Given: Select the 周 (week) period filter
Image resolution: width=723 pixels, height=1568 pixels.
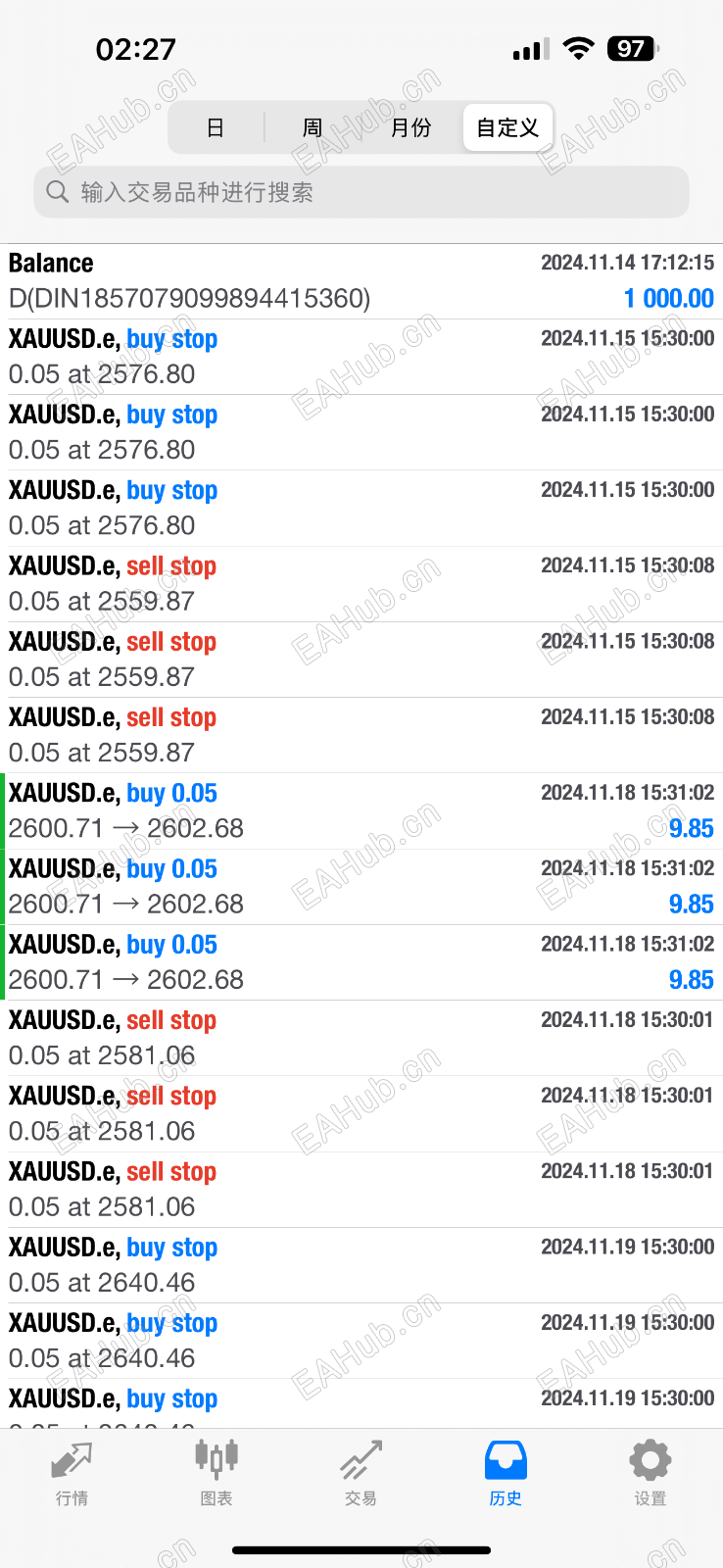Looking at the screenshot, I should coord(313,128).
